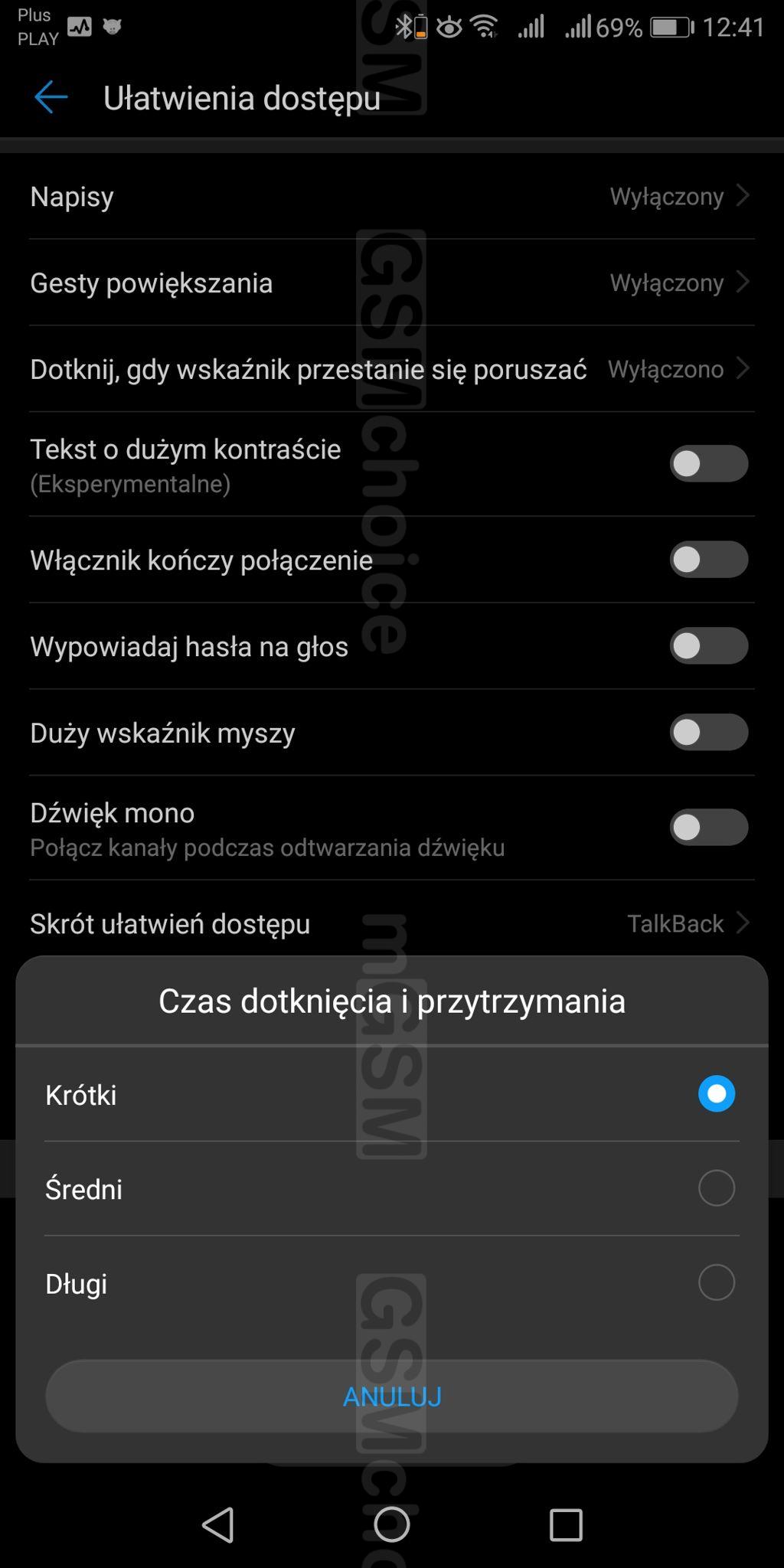
Task: Switch on Dźwięk mono
Action: [x=708, y=828]
